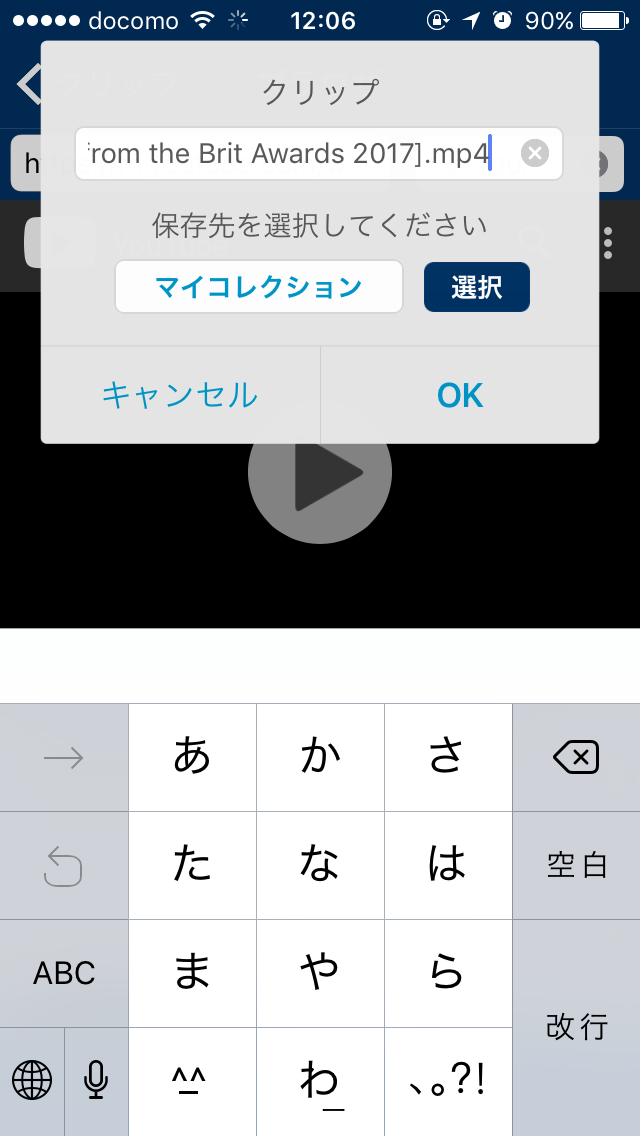
Task: Tap the 選択 button to choose folder
Action: point(477,287)
